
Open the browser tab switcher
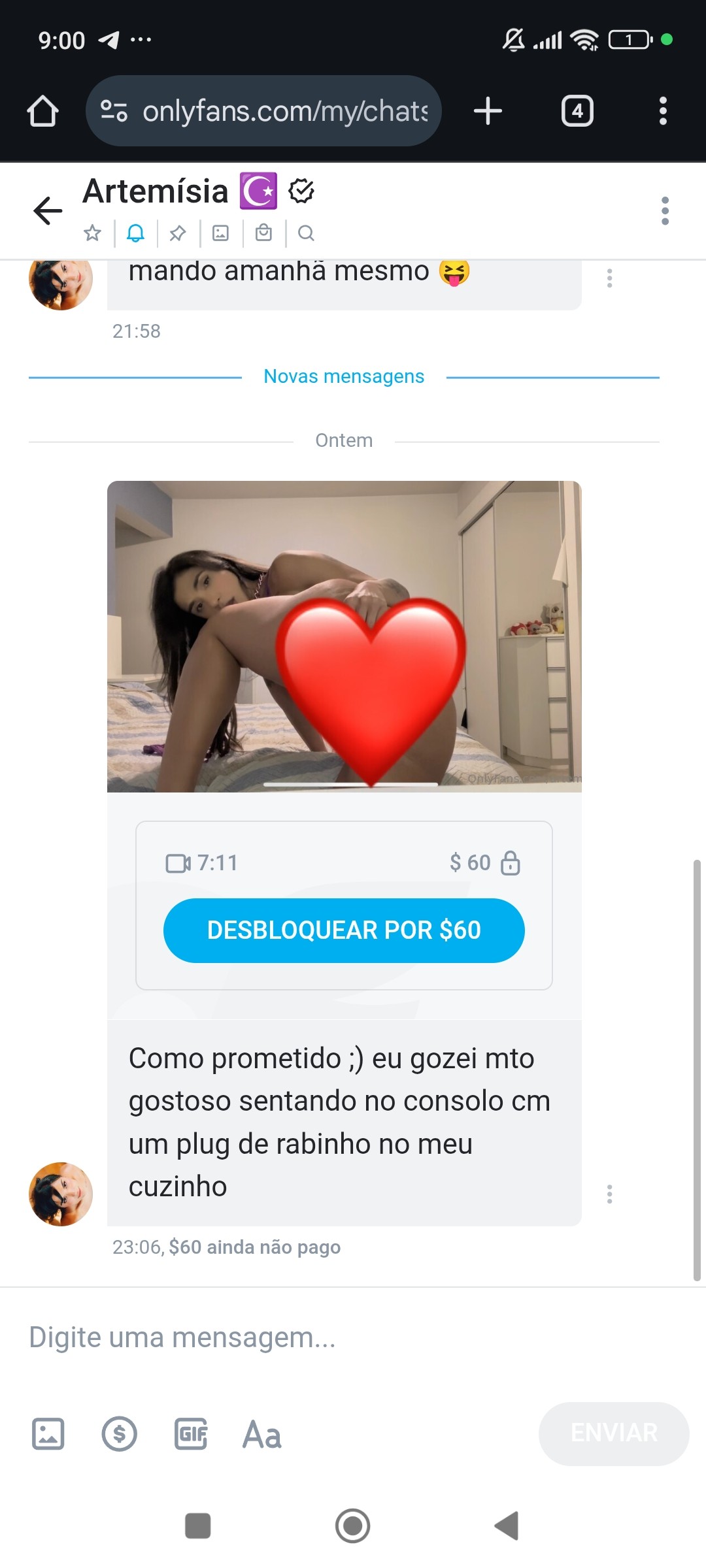(x=577, y=111)
